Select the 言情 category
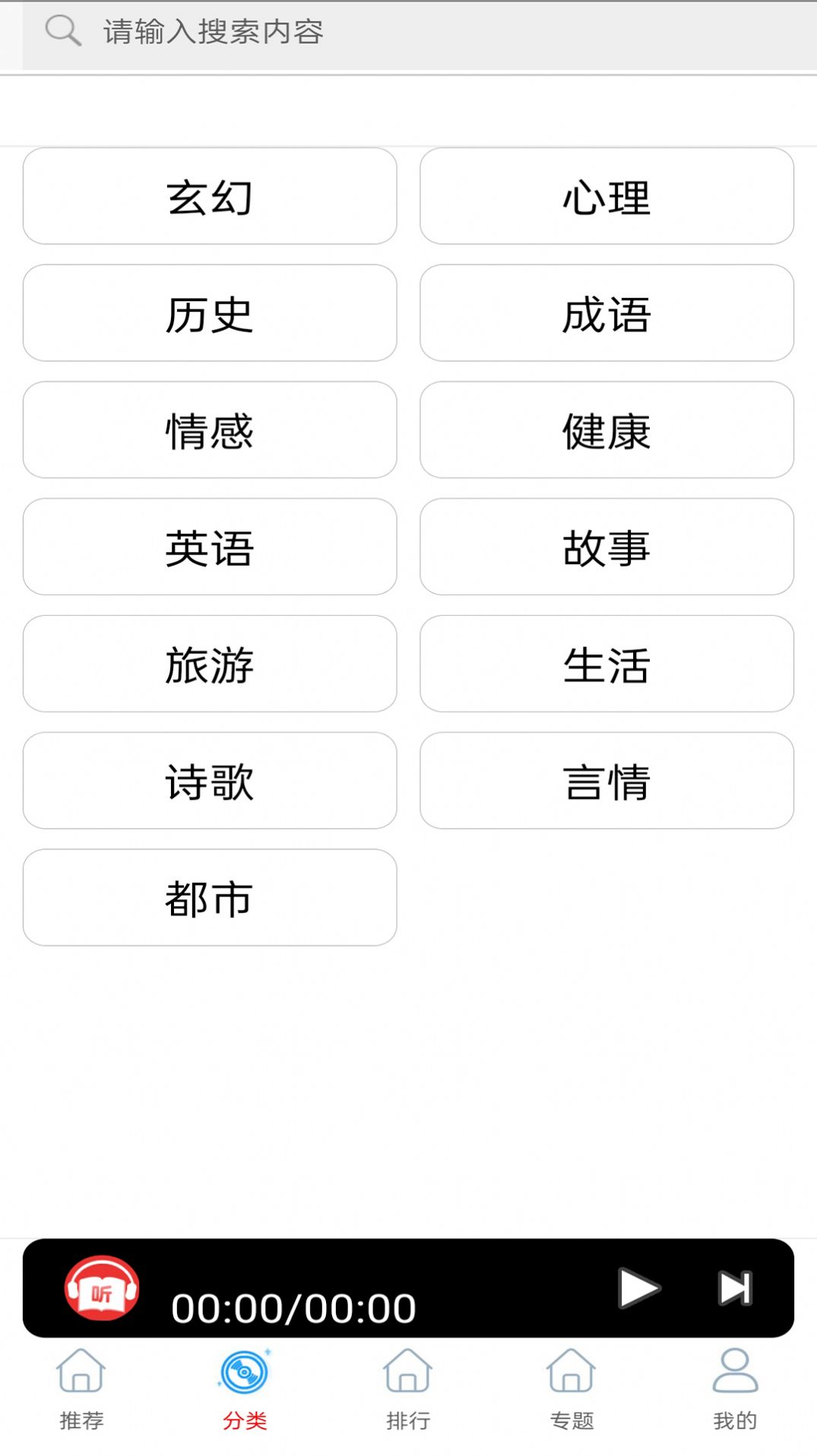Image resolution: width=817 pixels, height=1456 pixels. 607,781
